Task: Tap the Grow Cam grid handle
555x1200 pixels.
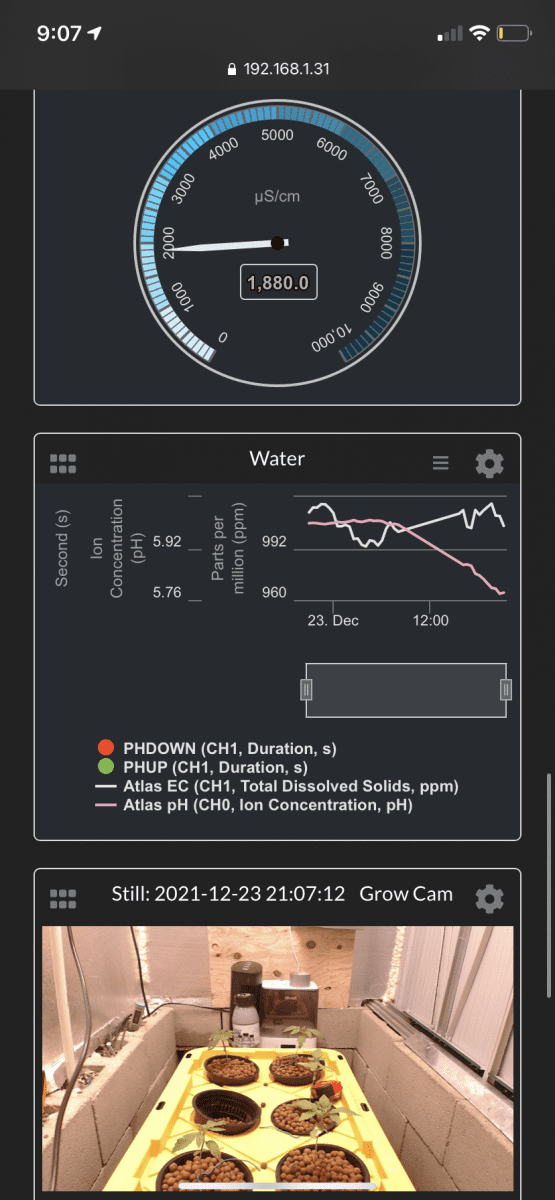Action: tap(63, 899)
